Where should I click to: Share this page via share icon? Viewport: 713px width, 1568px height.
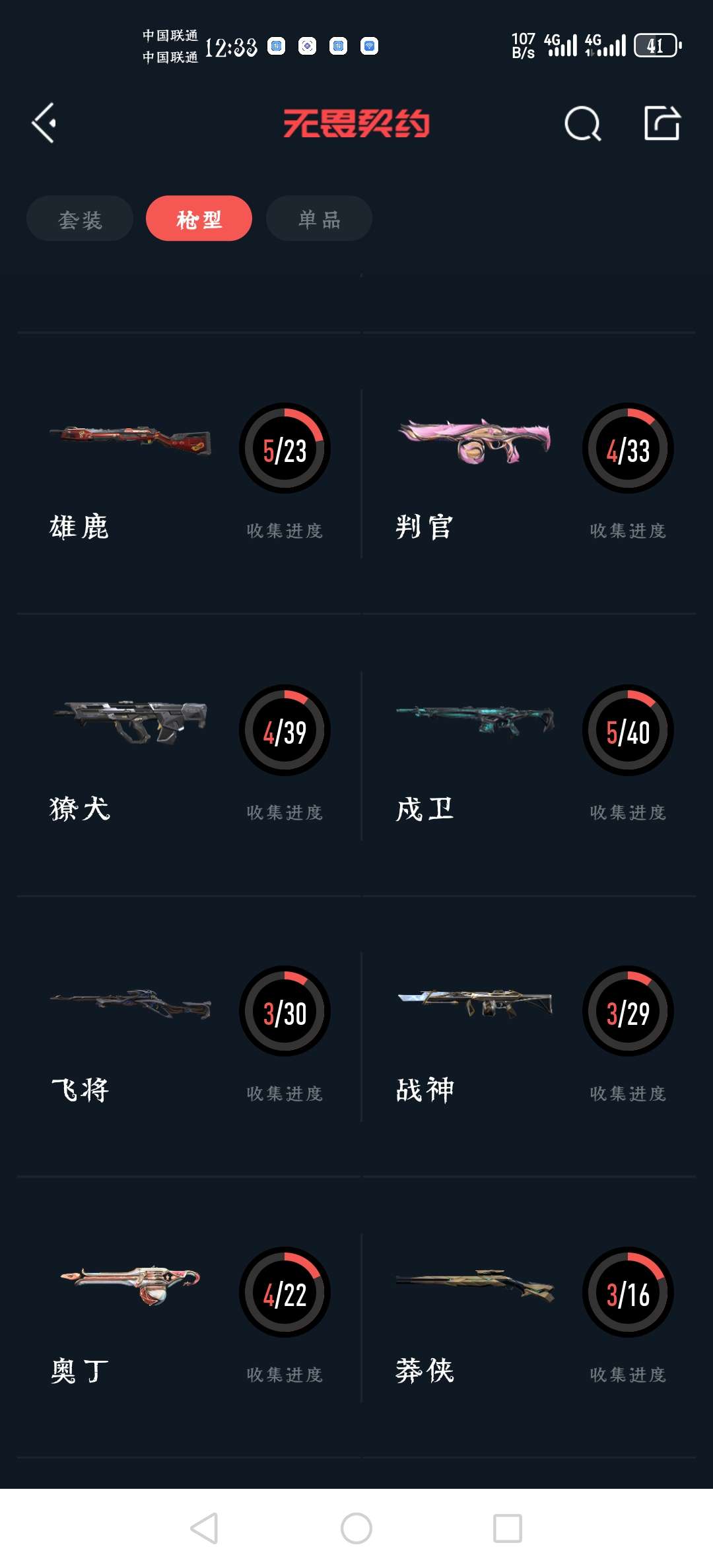tap(662, 123)
